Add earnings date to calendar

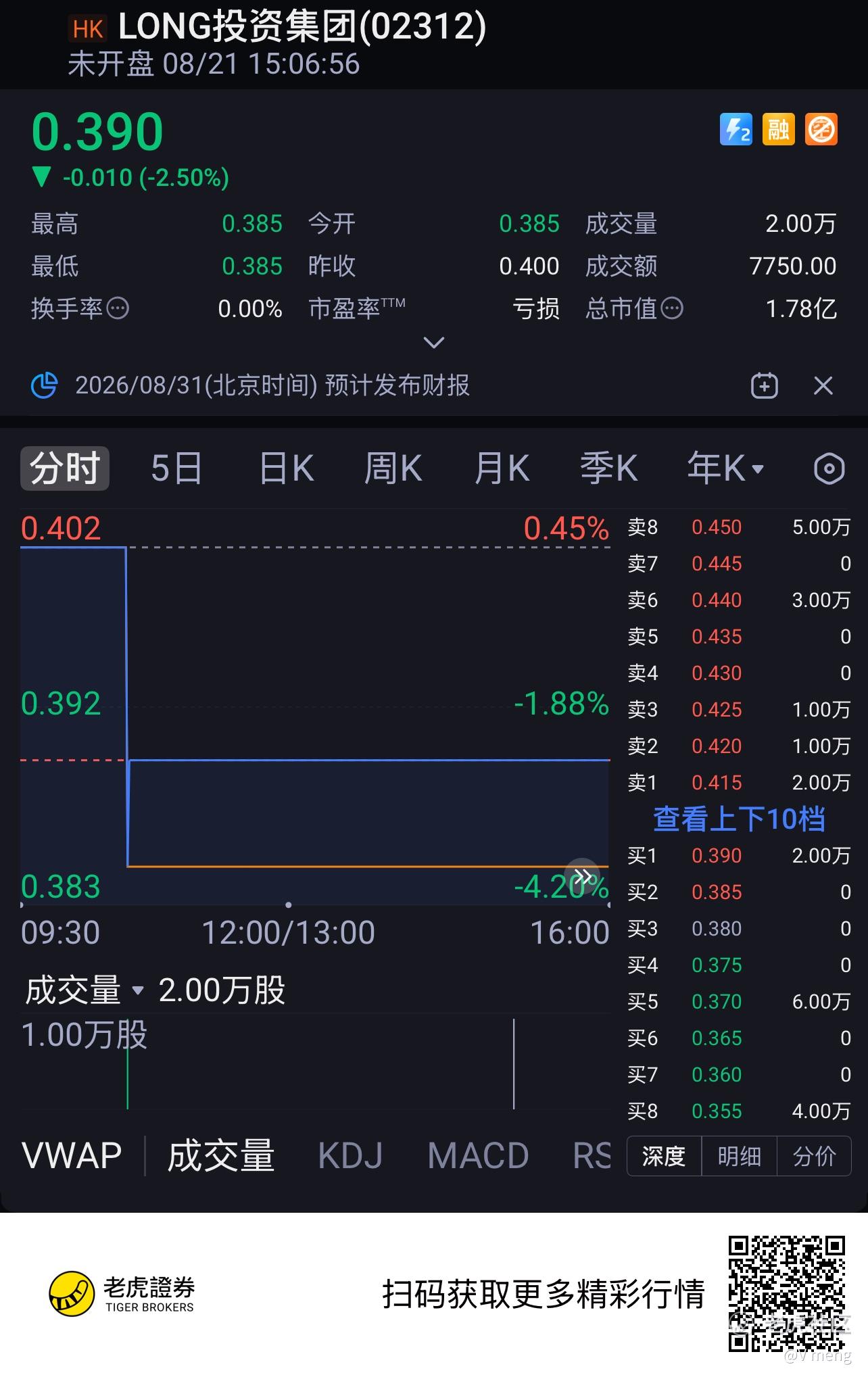pyautogui.click(x=765, y=386)
